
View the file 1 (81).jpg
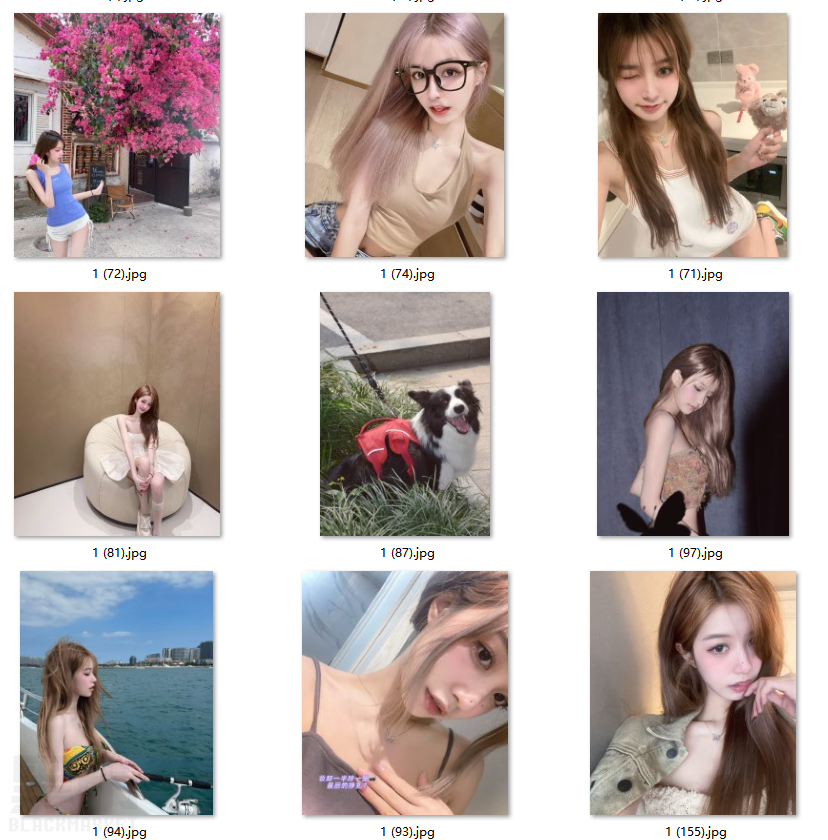117,414
